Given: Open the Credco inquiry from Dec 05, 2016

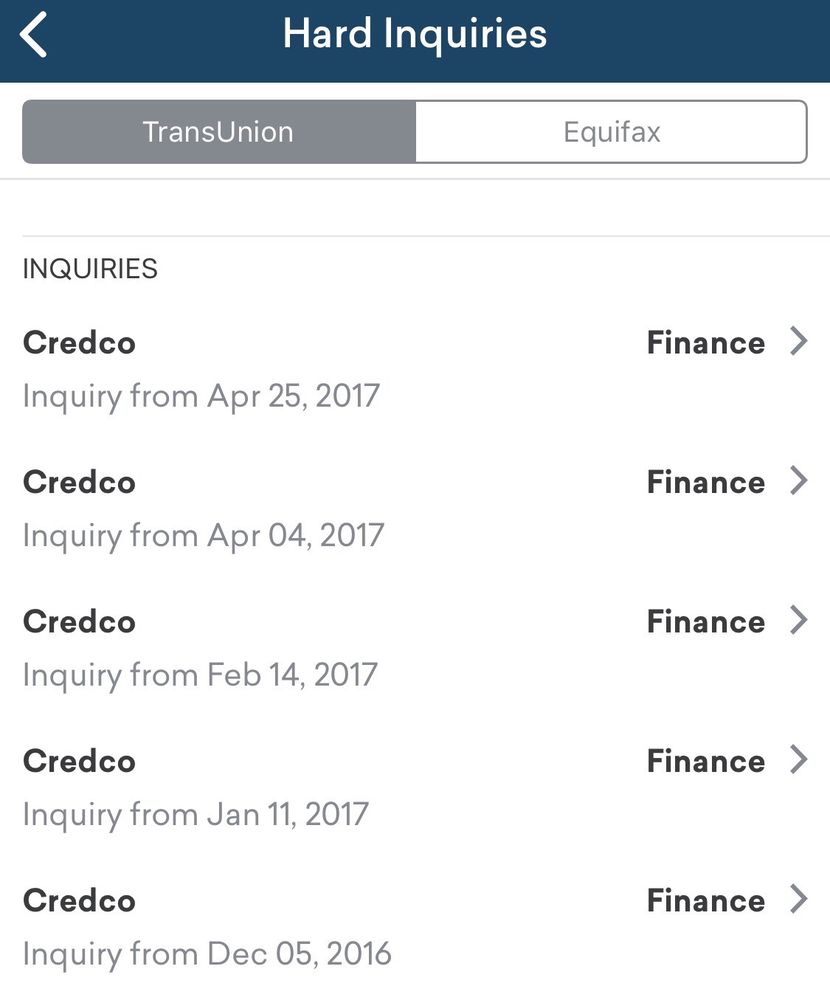Looking at the screenshot, I should (x=414, y=926).
